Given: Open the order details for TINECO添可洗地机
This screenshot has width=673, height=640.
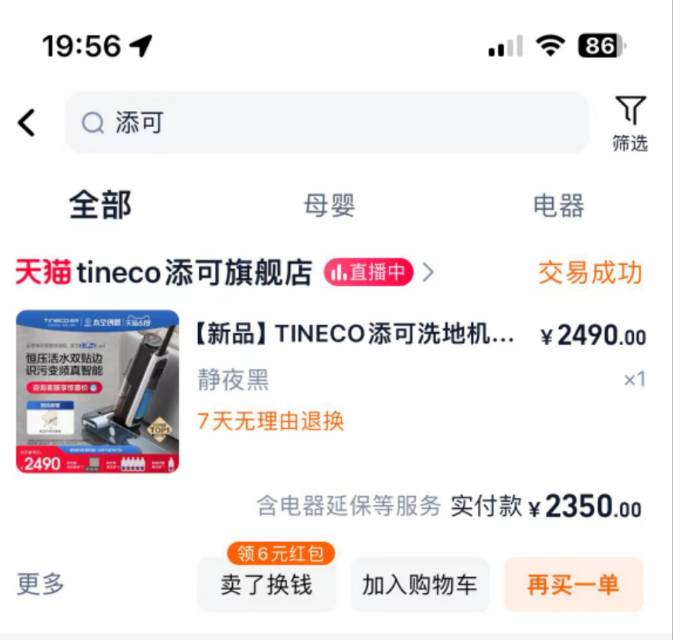Looking at the screenshot, I should point(357,335).
